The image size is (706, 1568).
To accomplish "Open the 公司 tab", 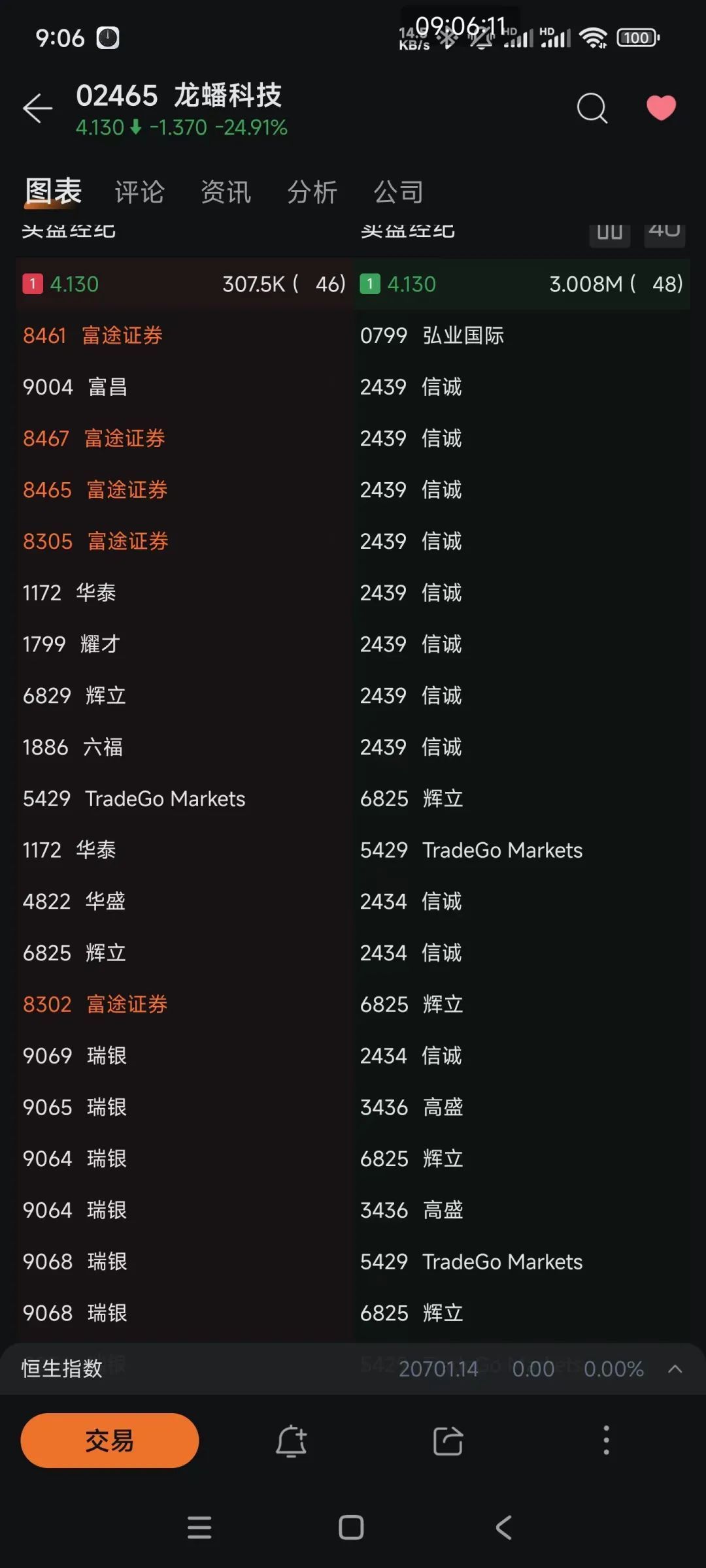I will (x=398, y=192).
